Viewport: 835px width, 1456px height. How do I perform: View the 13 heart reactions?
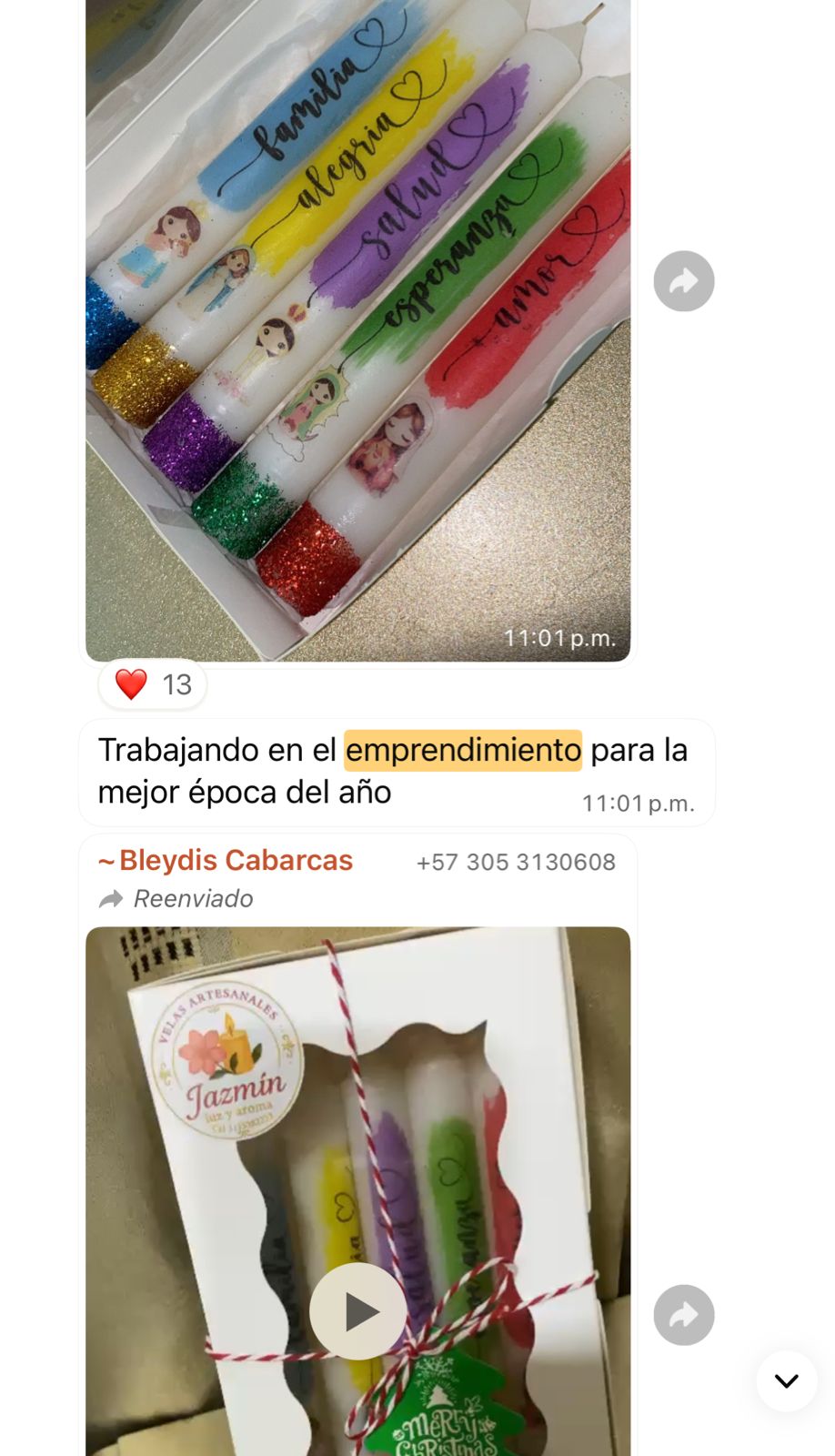tap(153, 684)
